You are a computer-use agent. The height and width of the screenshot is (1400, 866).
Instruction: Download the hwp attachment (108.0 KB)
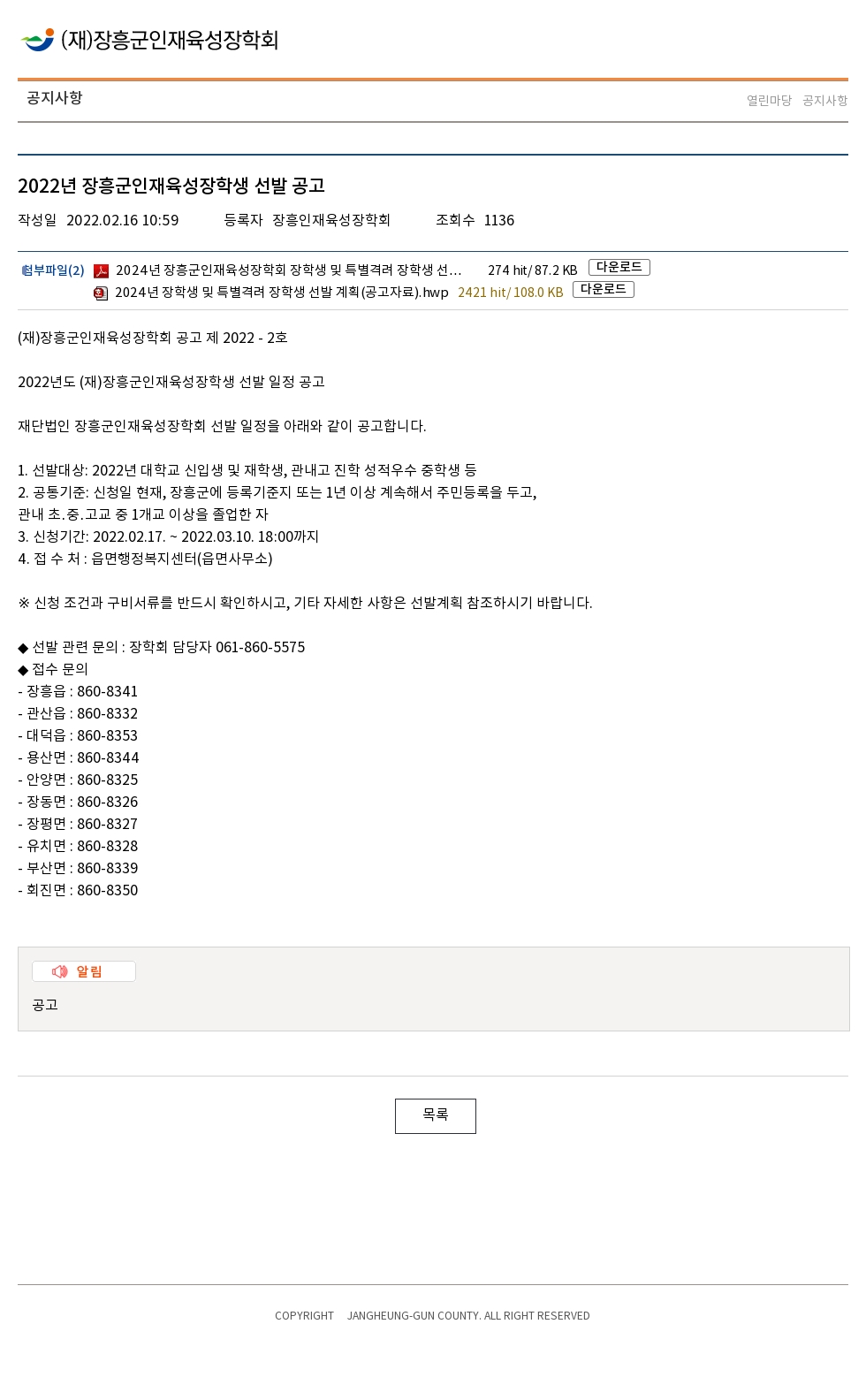click(604, 289)
